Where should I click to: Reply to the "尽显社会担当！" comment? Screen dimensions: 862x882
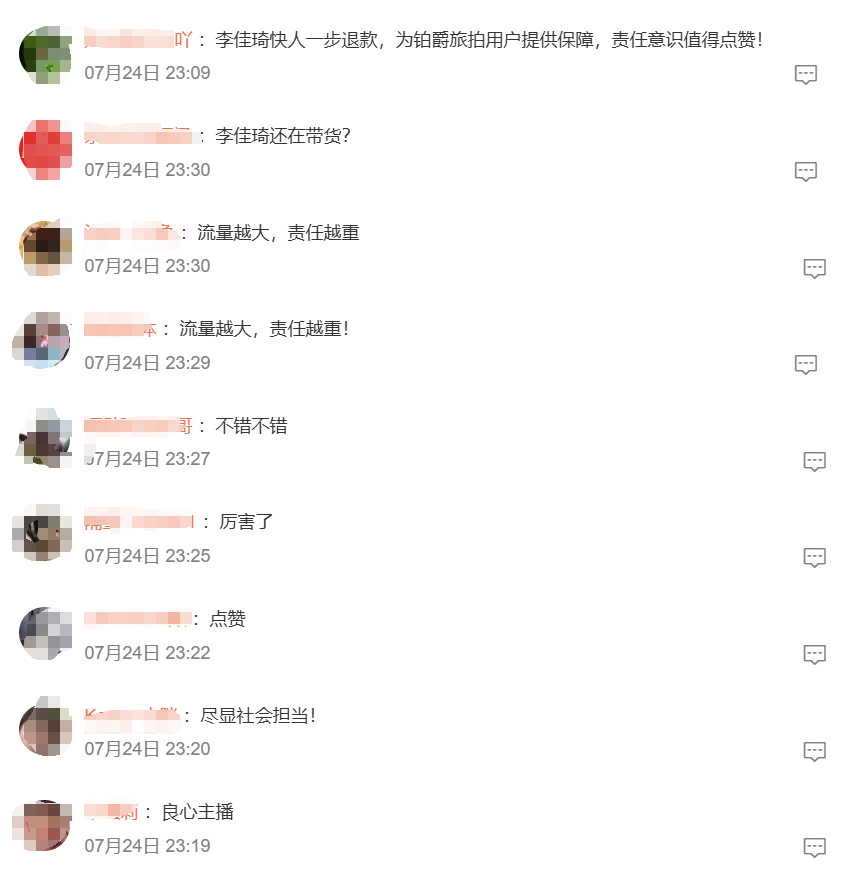pyautogui.click(x=815, y=752)
